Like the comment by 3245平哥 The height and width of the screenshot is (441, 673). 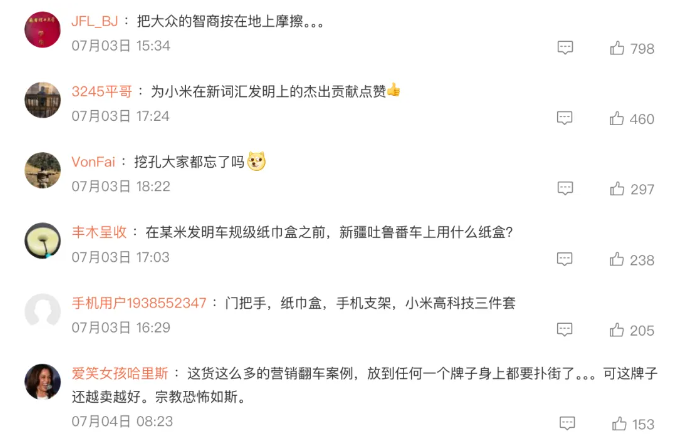point(617,118)
